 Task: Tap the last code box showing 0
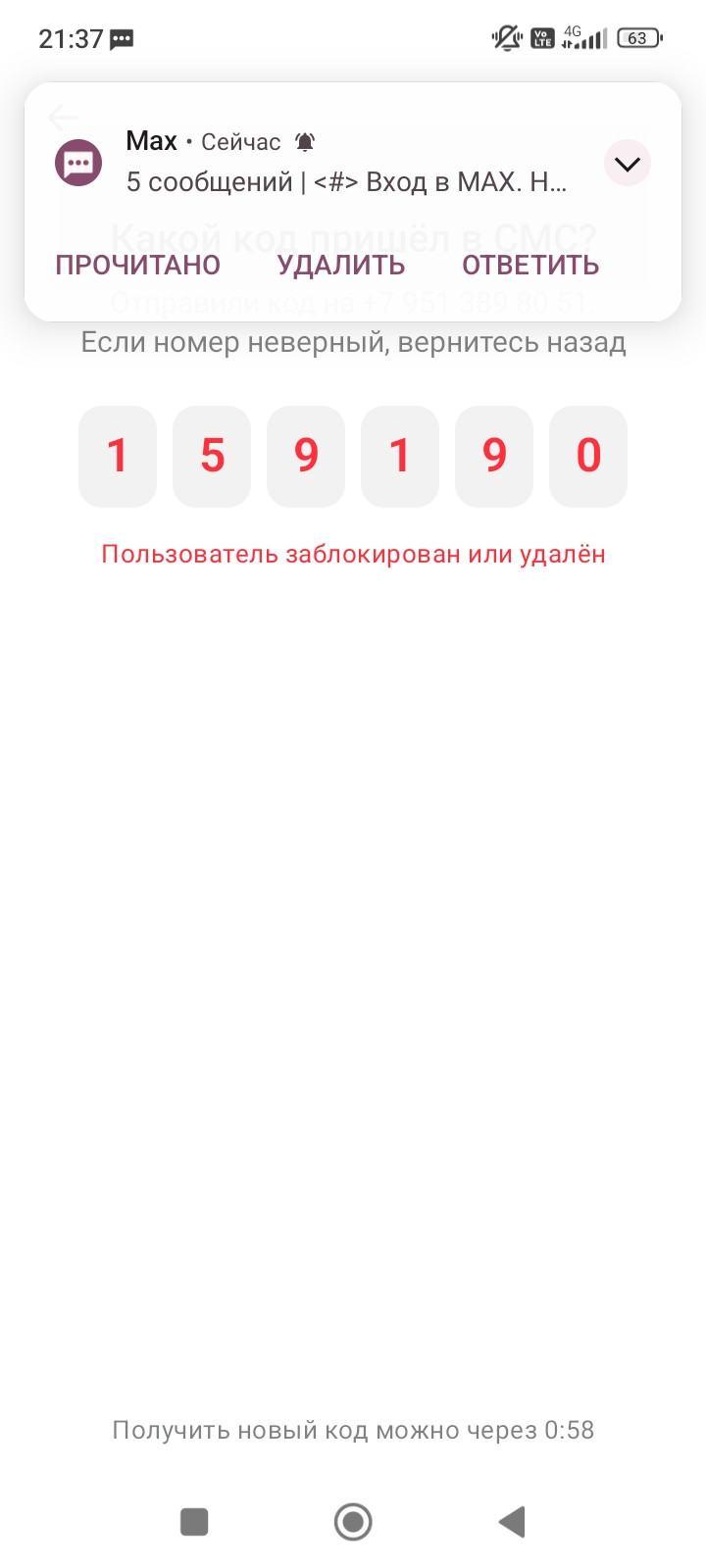point(588,457)
